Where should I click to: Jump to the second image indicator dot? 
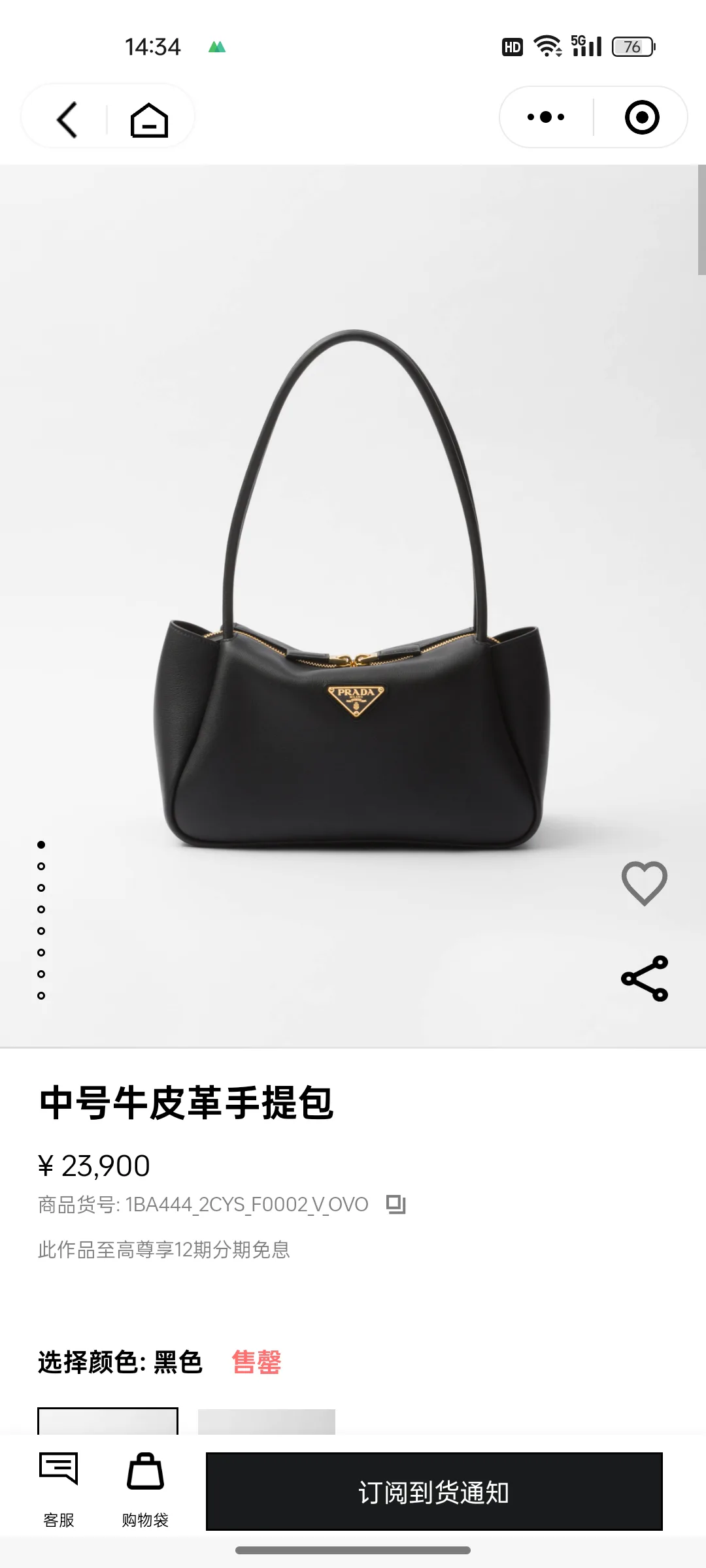pyautogui.click(x=41, y=866)
